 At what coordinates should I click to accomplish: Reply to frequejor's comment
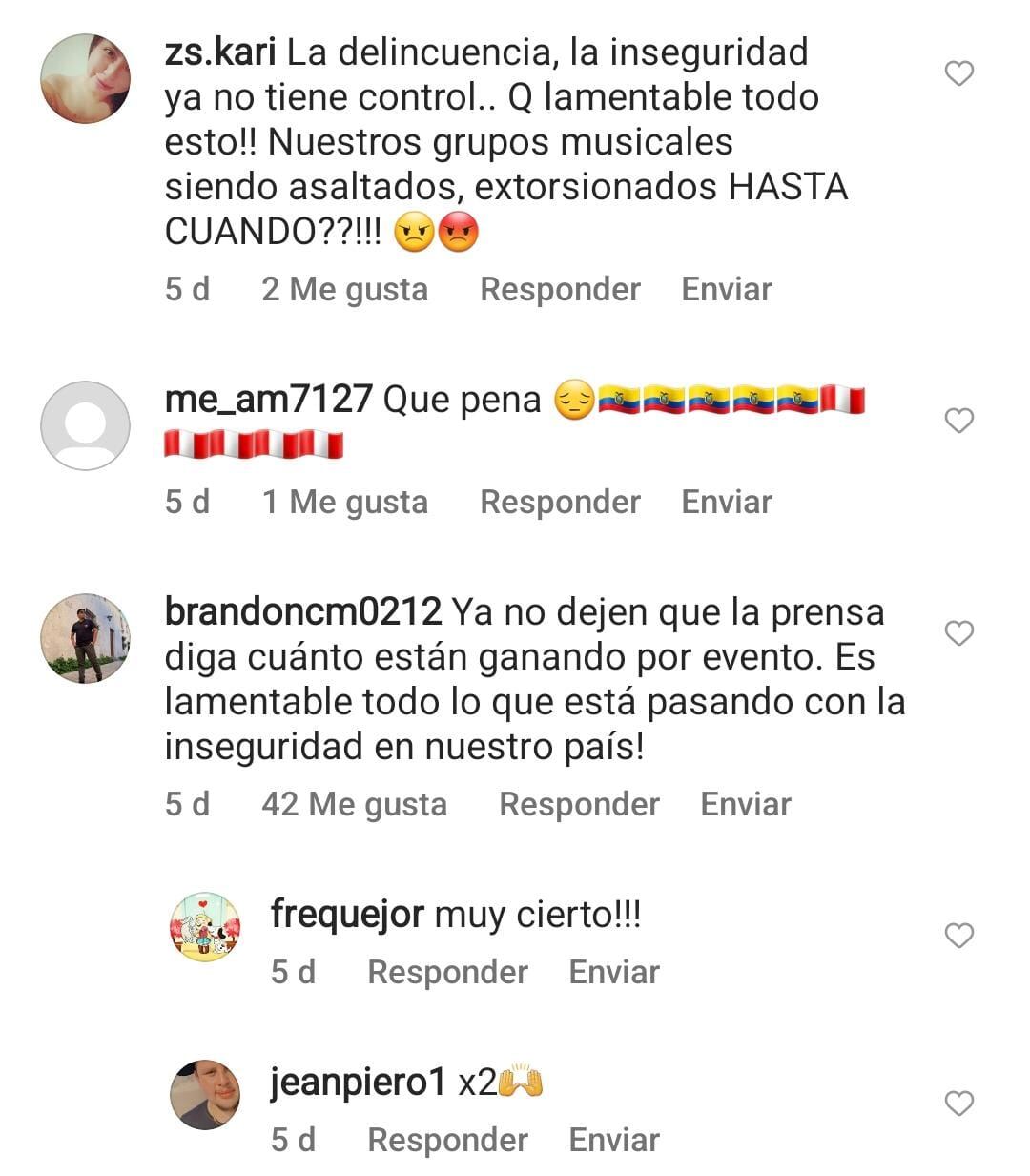447,972
